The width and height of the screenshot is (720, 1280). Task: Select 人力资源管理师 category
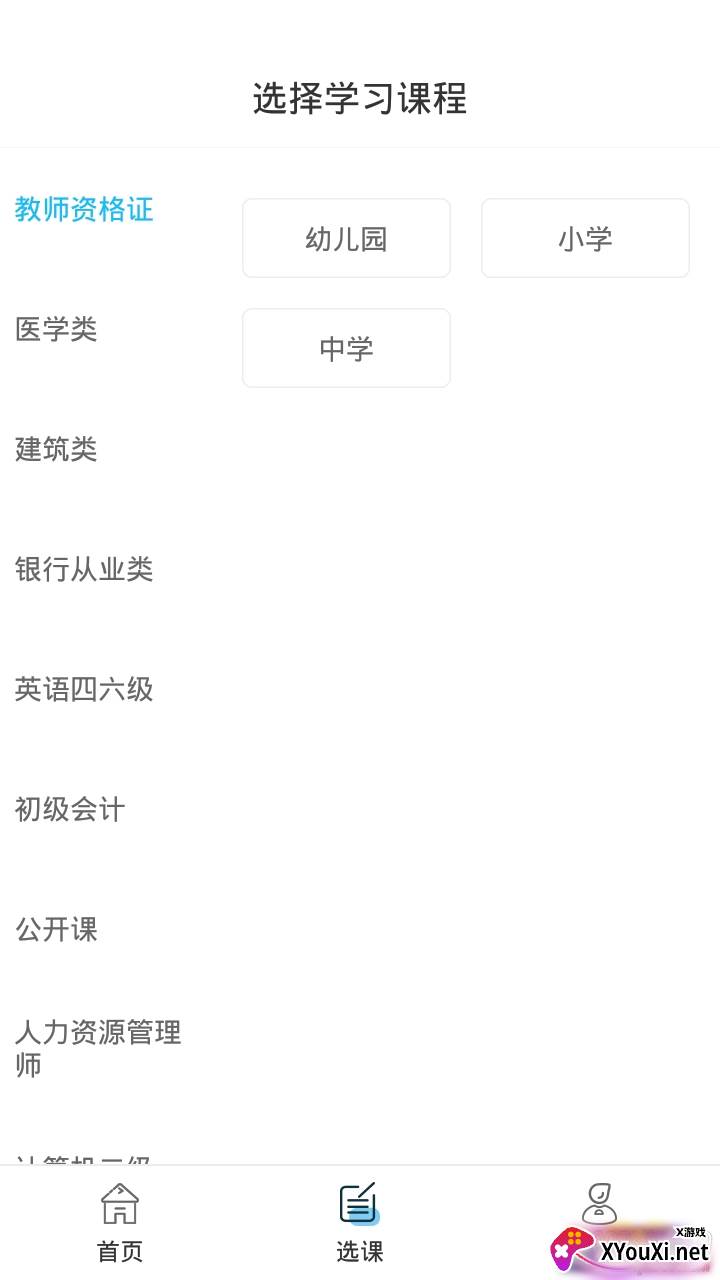[98, 1047]
